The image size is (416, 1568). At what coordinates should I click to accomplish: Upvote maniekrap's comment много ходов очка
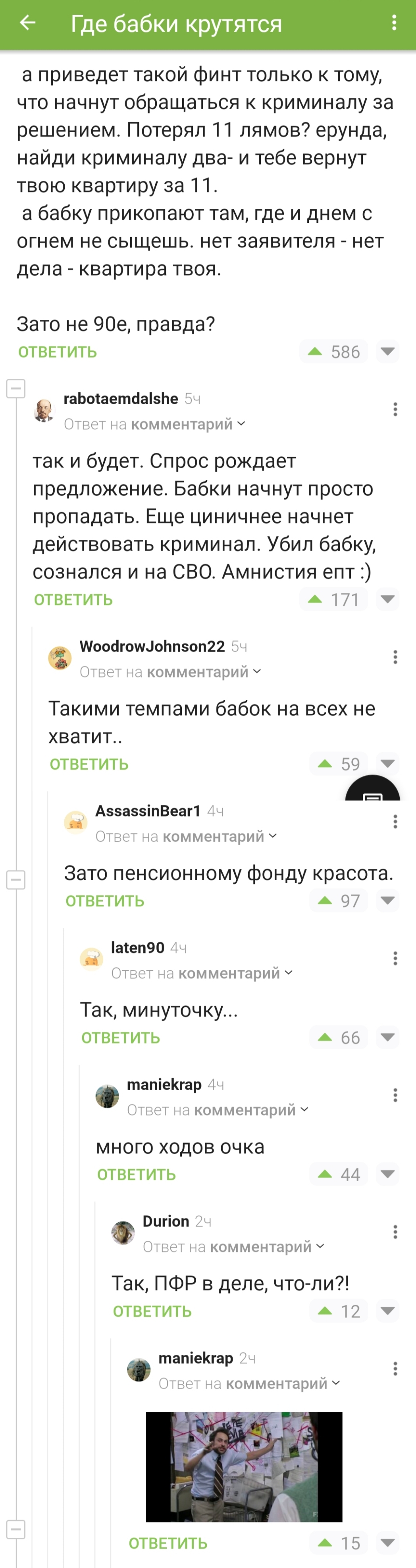tap(325, 1174)
